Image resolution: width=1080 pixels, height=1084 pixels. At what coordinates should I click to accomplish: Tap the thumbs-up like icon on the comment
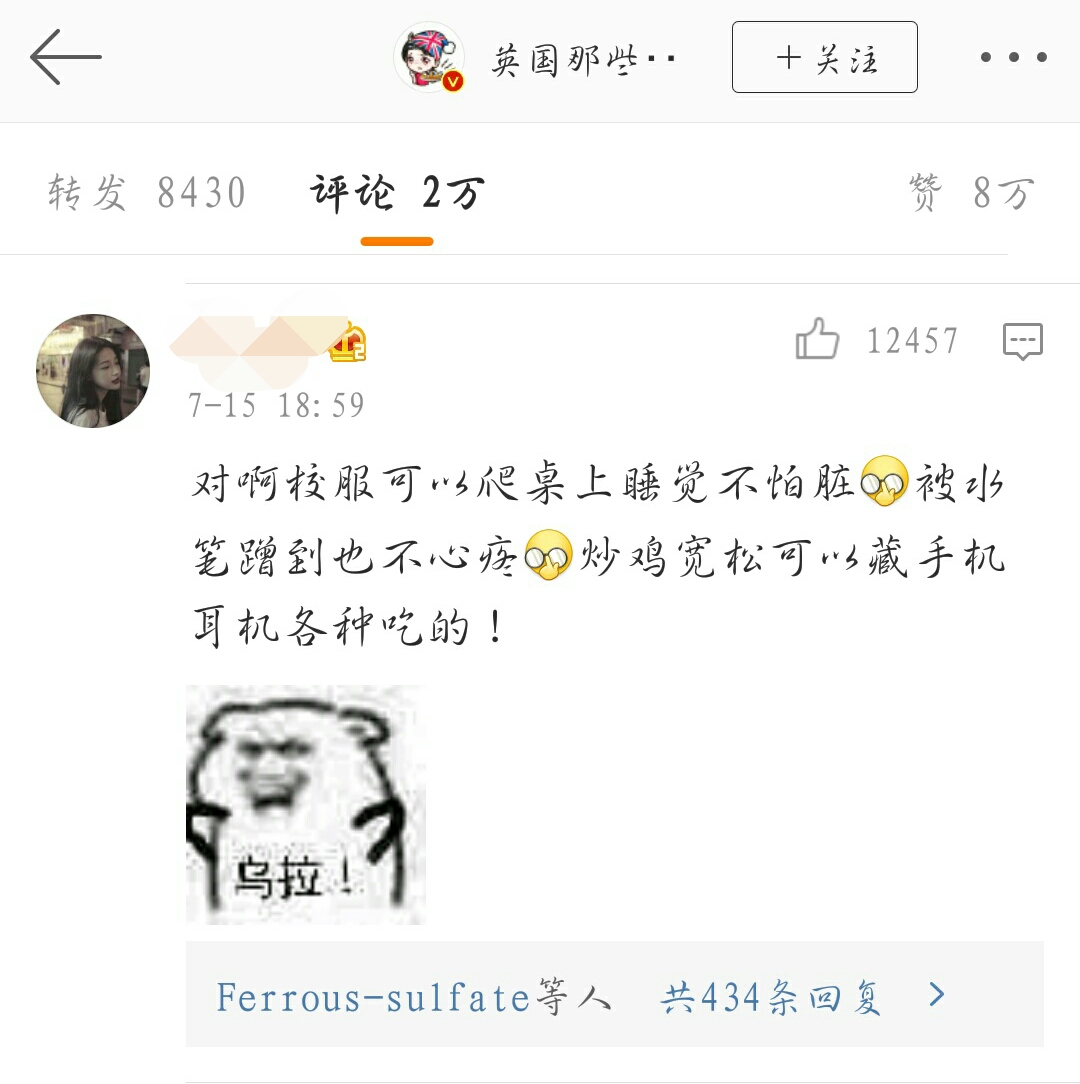[x=820, y=340]
